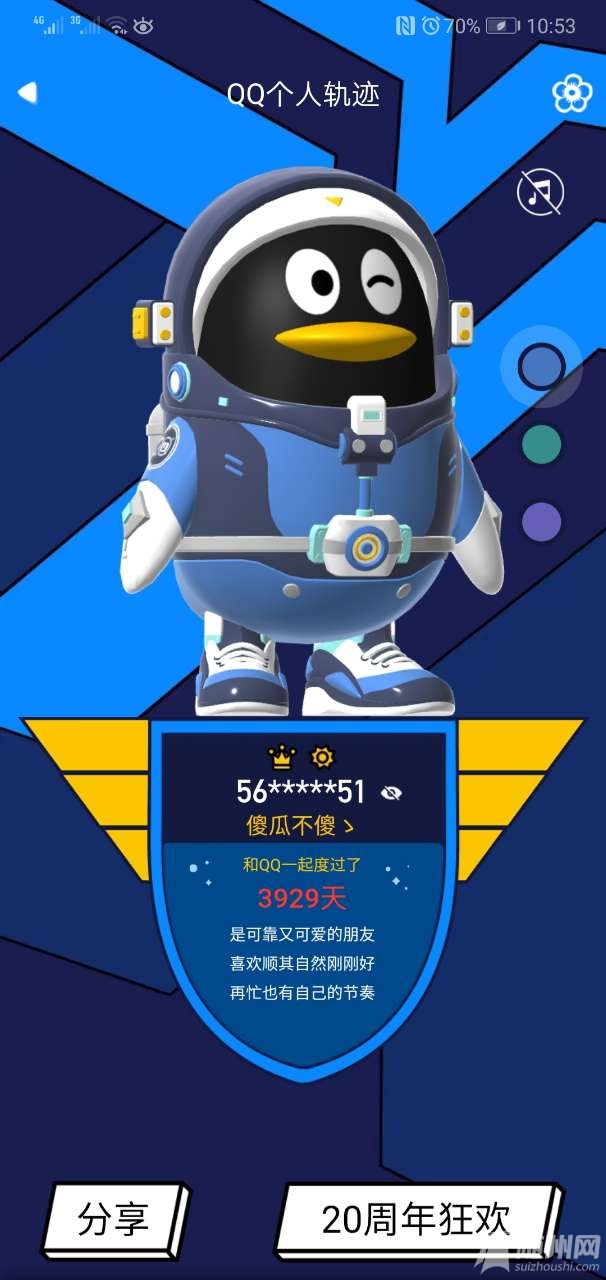This screenshot has width=606, height=1280.
Task: Select the blue suit color swatch
Action: pyautogui.click(x=541, y=367)
